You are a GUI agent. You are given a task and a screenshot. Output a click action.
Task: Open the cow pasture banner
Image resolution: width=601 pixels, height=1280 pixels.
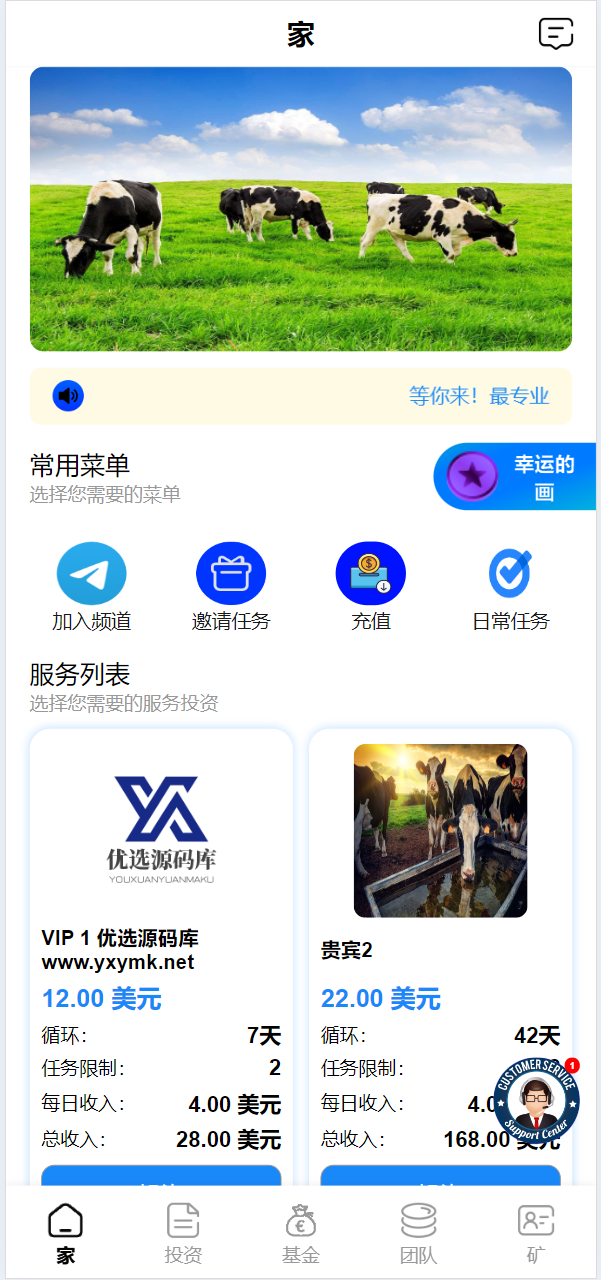coord(300,209)
